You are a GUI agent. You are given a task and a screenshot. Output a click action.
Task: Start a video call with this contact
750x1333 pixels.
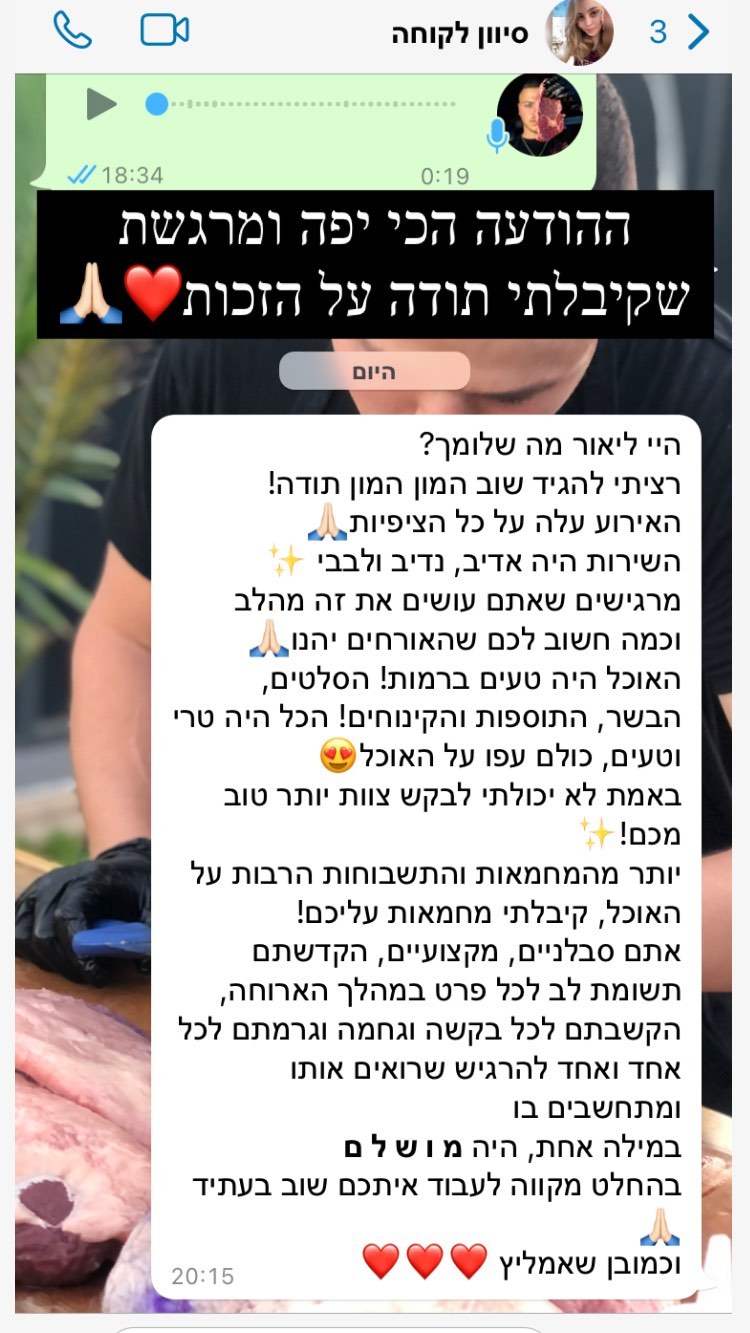[165, 31]
